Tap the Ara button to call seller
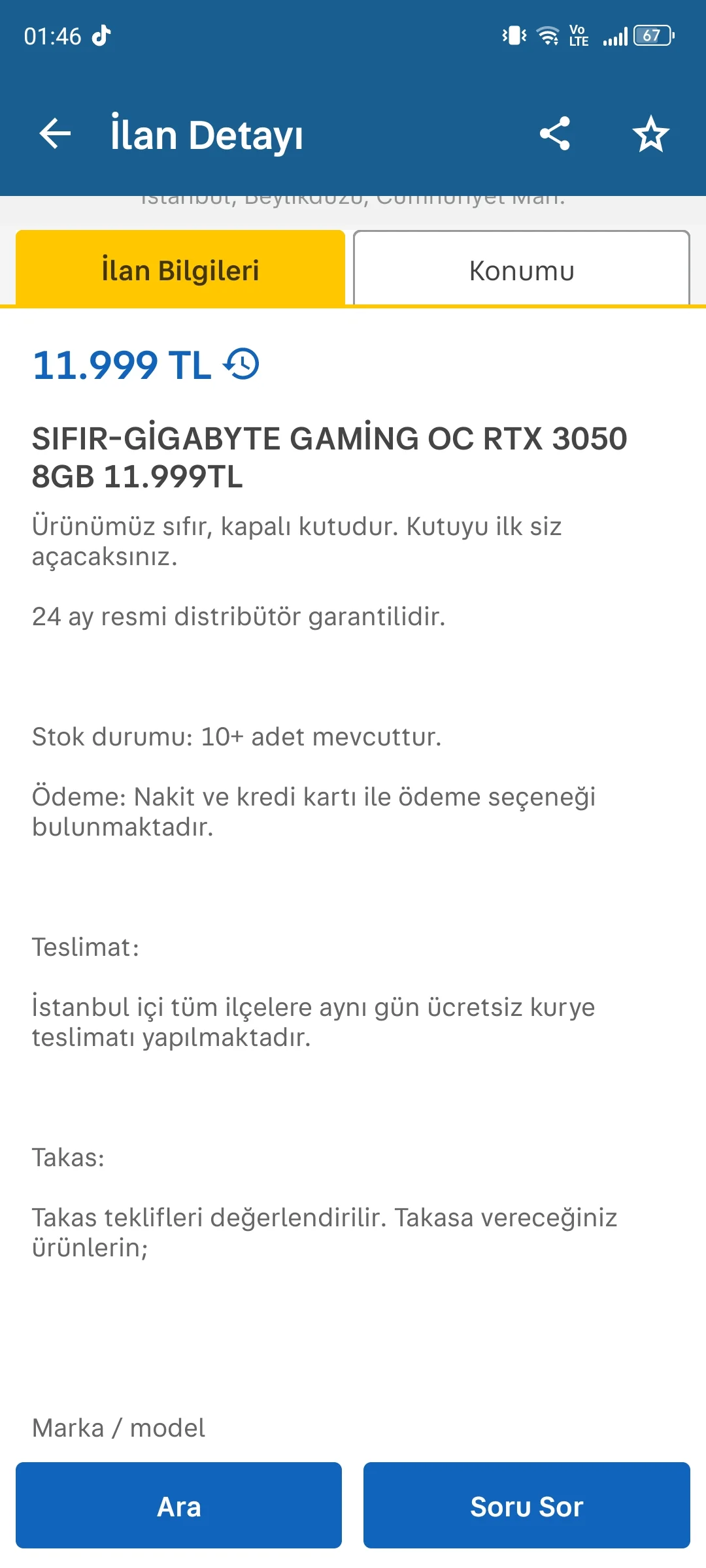The width and height of the screenshot is (706, 1568). pos(178,1506)
